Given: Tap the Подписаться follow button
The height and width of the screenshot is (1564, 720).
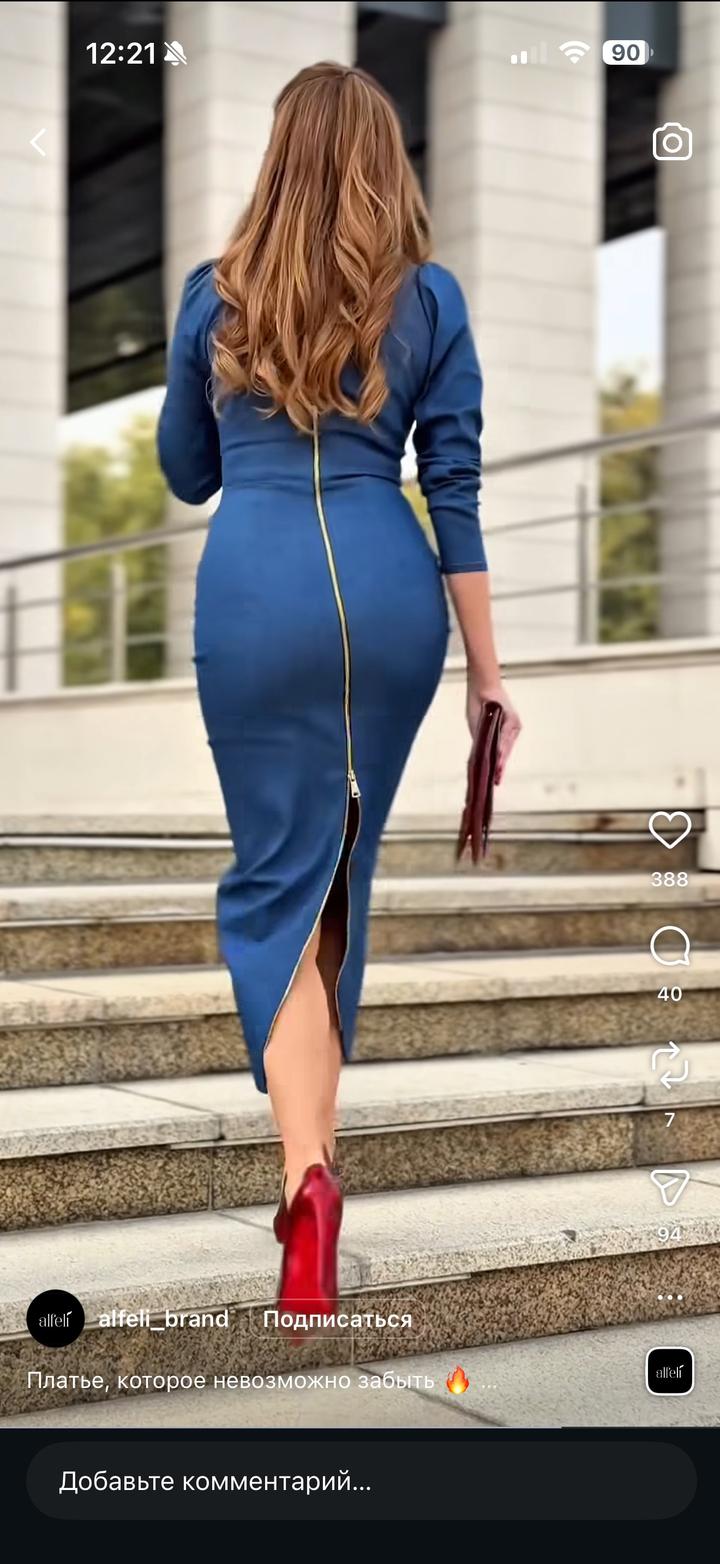Looking at the screenshot, I should [337, 1319].
